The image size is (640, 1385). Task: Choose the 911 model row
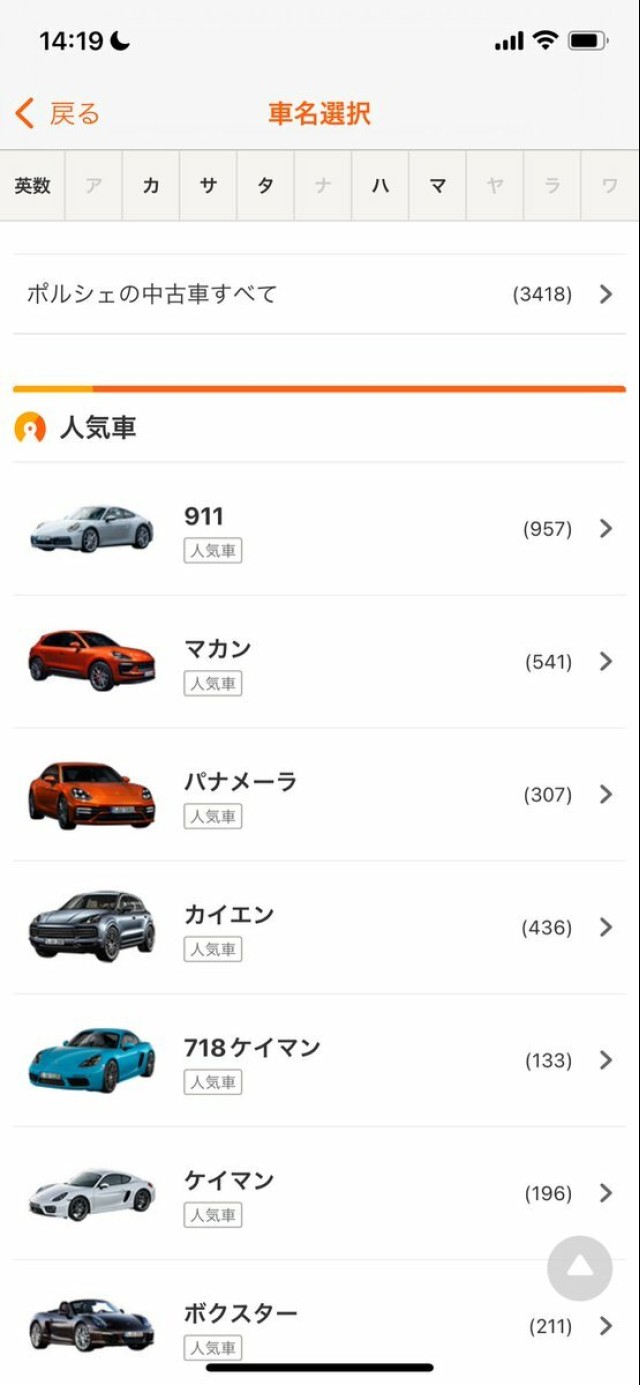[319, 529]
